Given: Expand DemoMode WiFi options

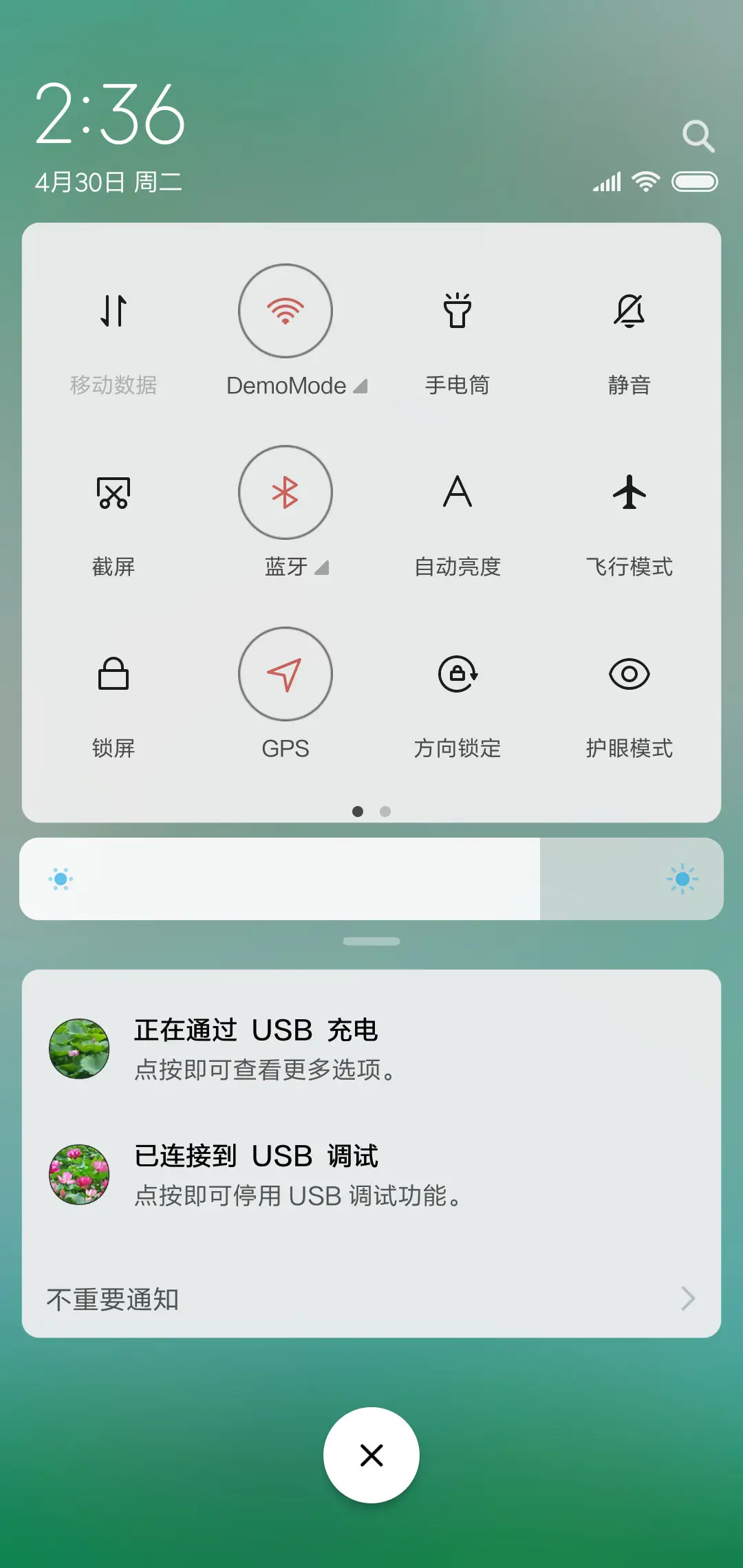Looking at the screenshot, I should (360, 386).
